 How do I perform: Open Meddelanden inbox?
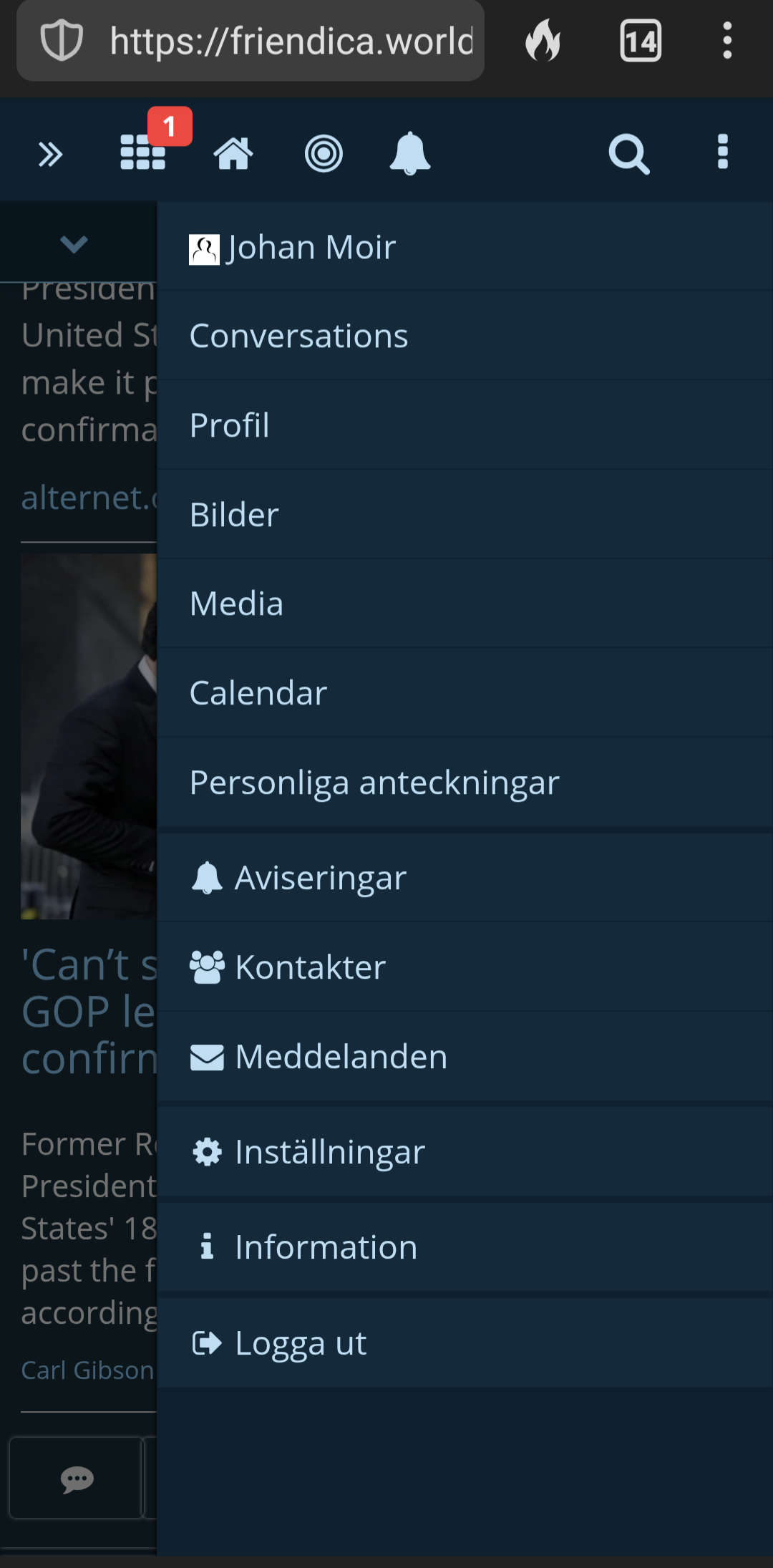pyautogui.click(x=465, y=1057)
